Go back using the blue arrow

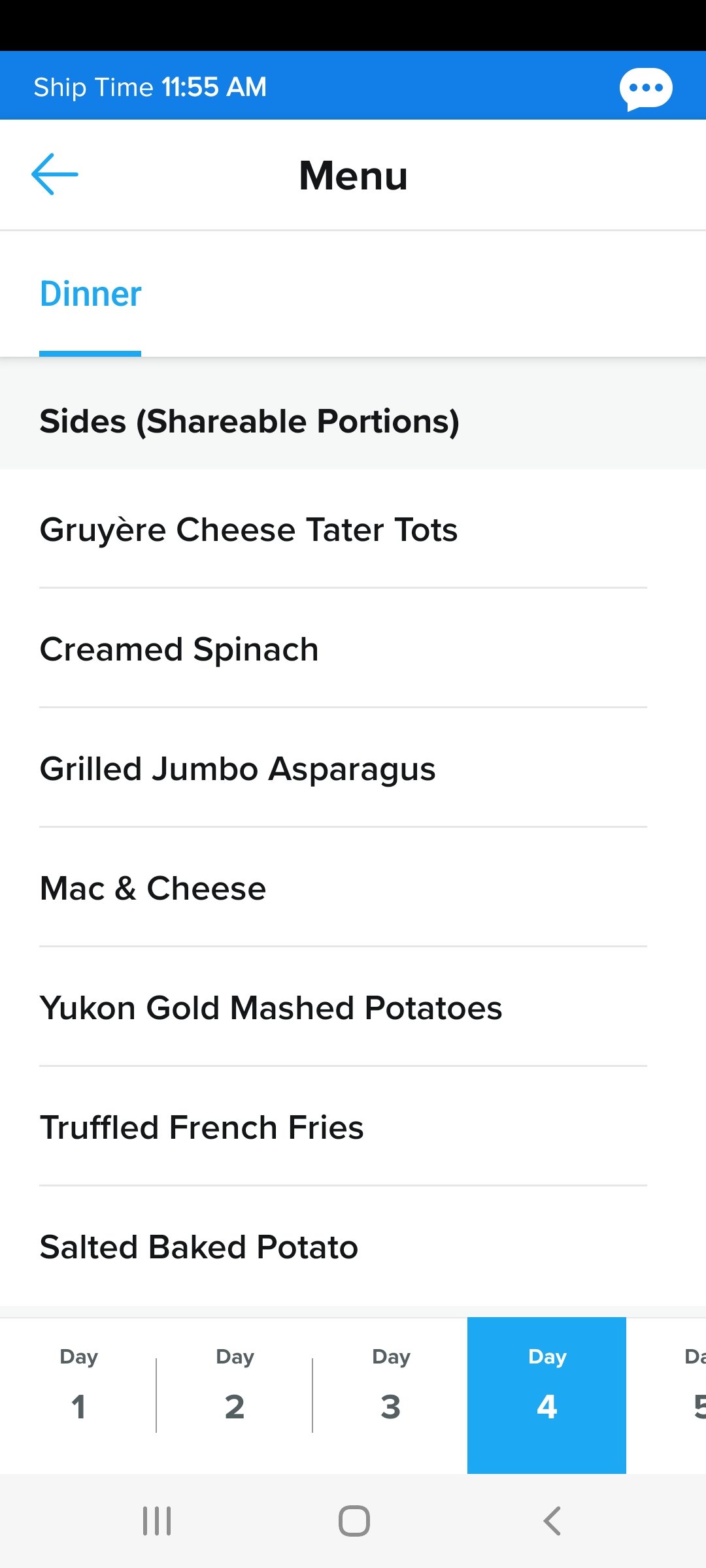coord(55,174)
